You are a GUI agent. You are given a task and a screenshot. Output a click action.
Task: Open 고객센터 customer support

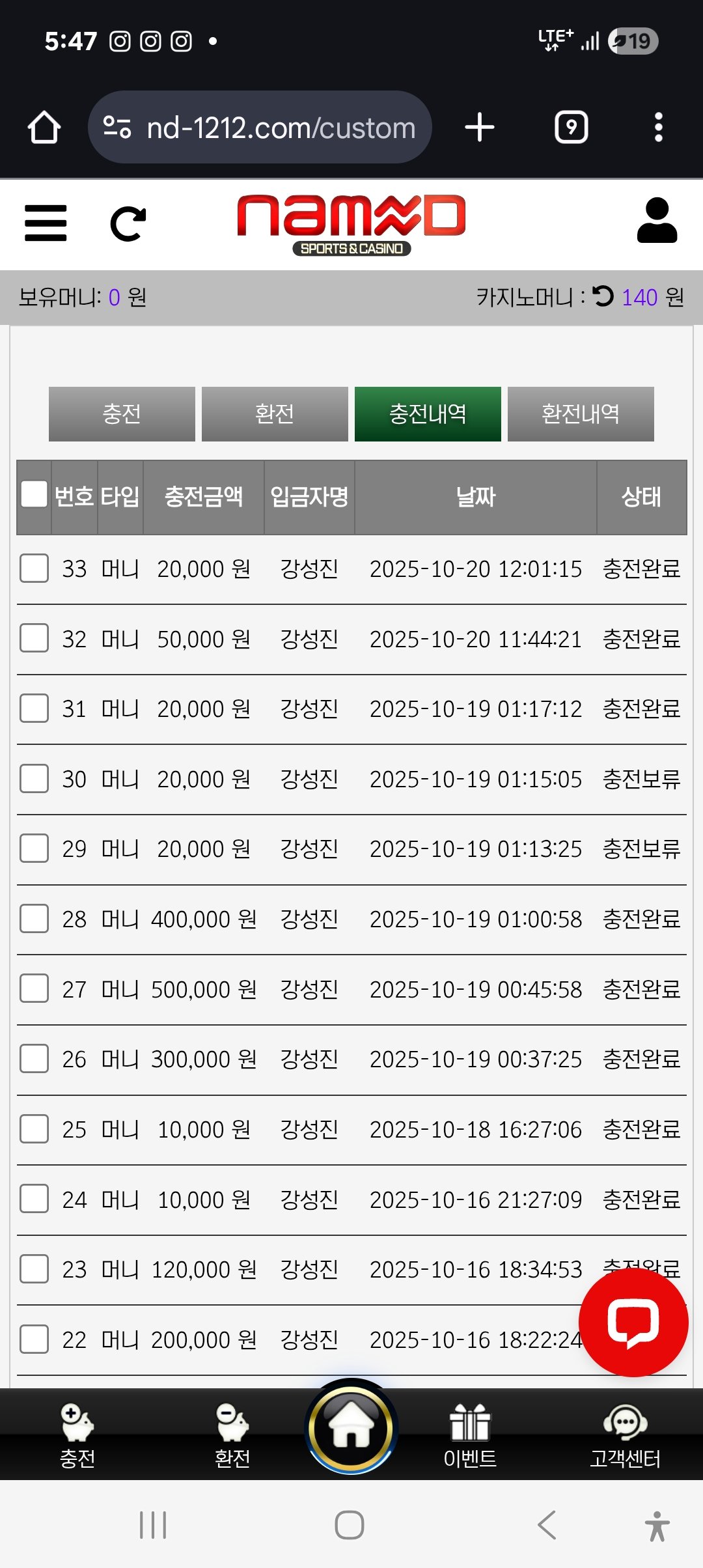[x=625, y=1435]
